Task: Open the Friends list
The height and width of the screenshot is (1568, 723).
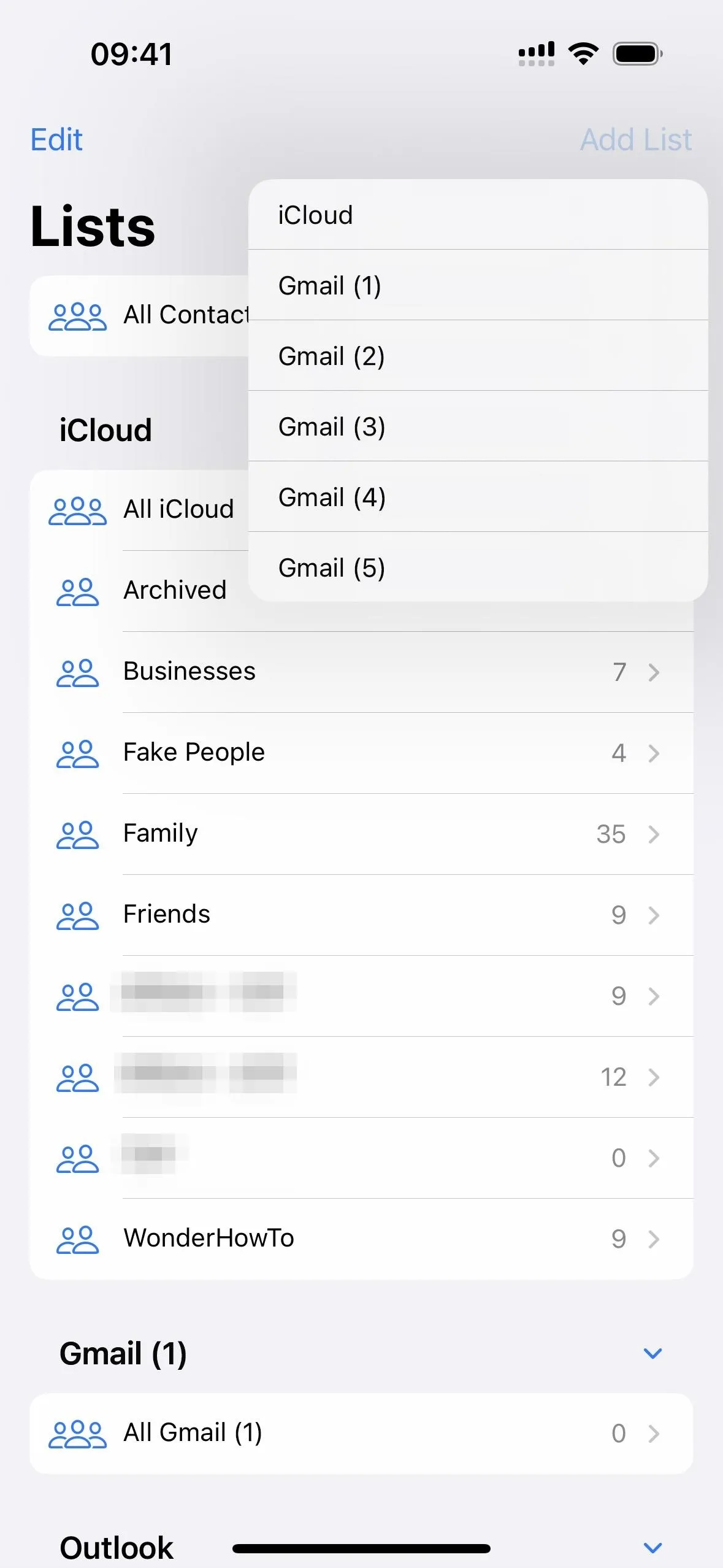Action: pyautogui.click(x=361, y=915)
